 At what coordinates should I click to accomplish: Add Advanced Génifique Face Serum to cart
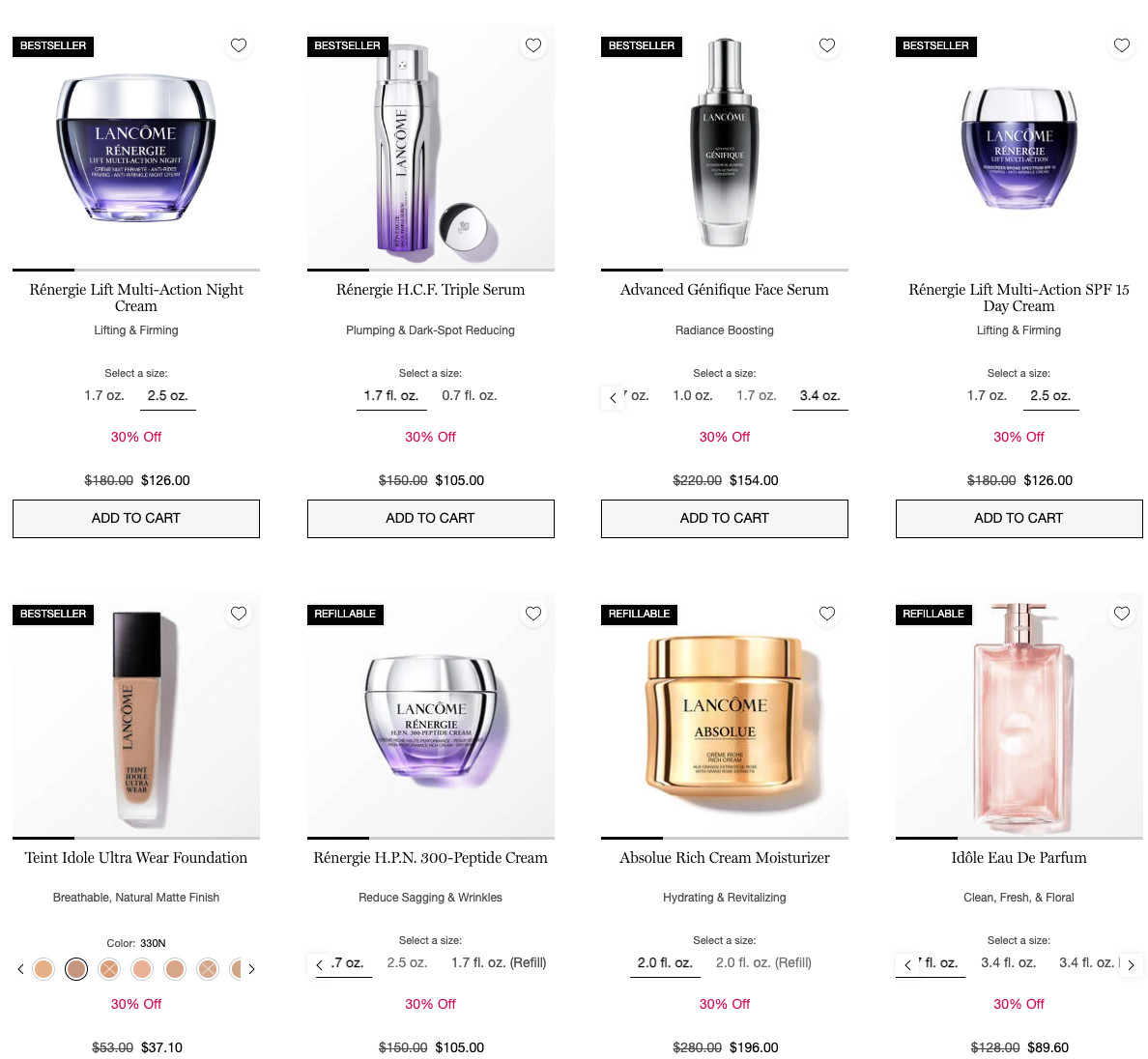click(724, 518)
